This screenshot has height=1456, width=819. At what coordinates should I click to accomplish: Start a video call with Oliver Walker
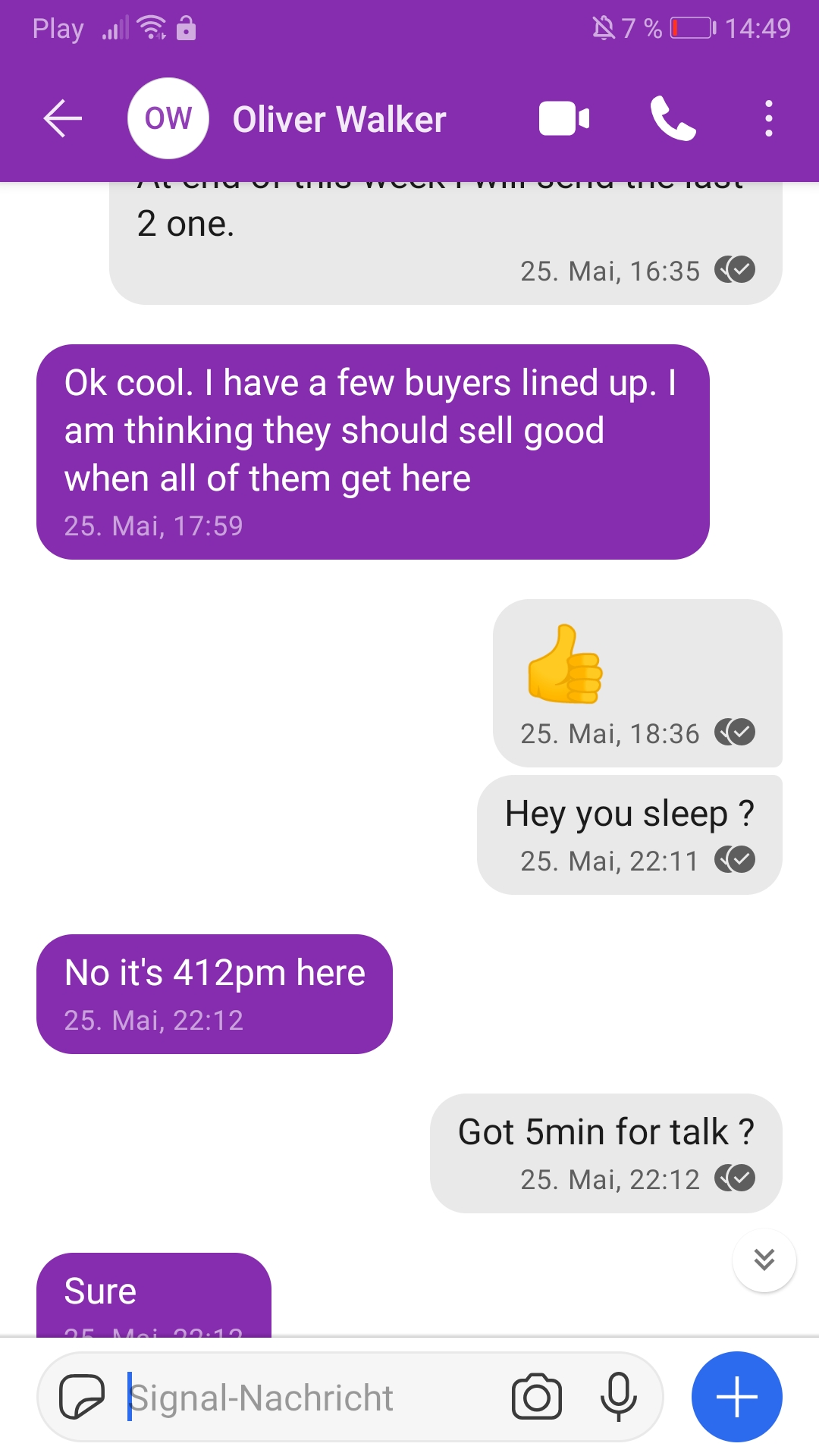tap(563, 119)
